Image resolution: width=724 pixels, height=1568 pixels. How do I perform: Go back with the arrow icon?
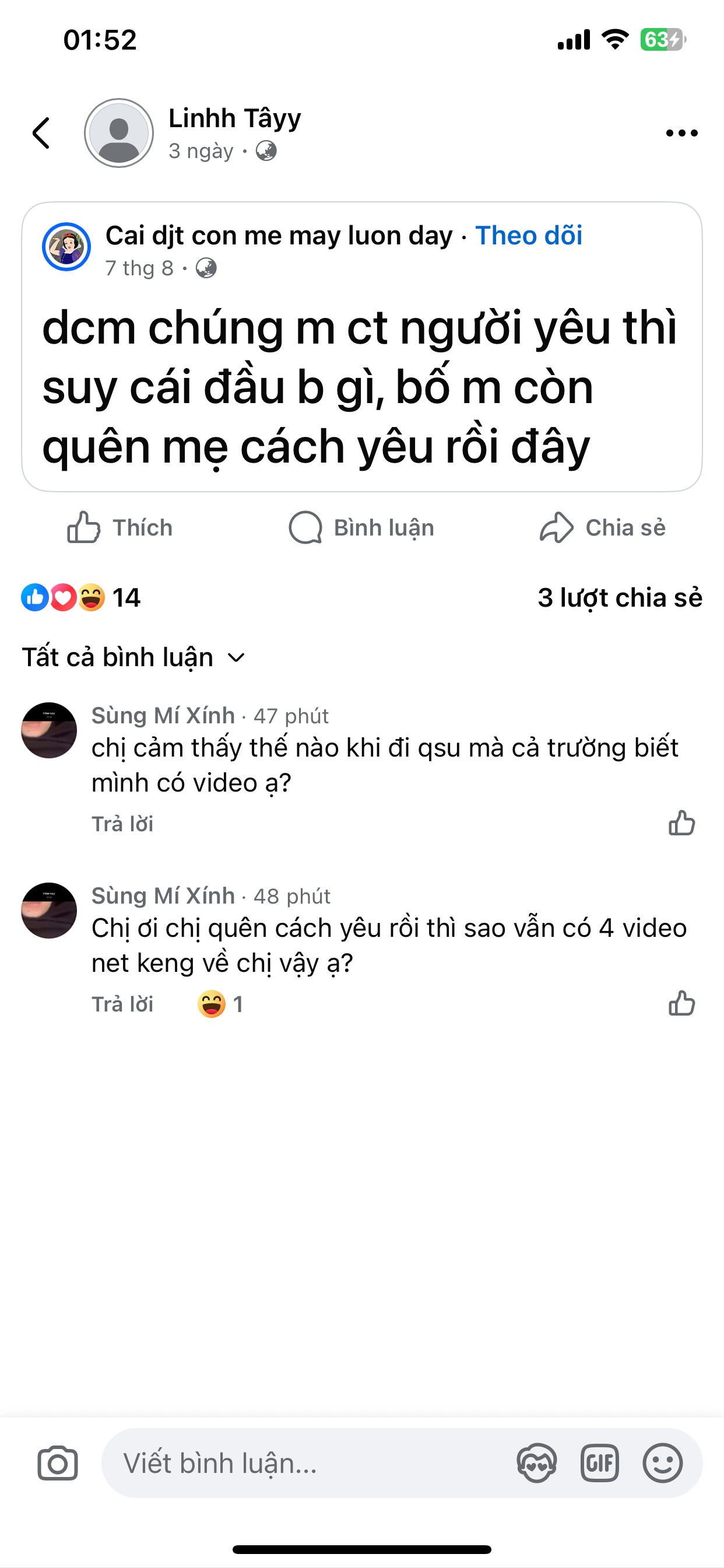[x=41, y=132]
